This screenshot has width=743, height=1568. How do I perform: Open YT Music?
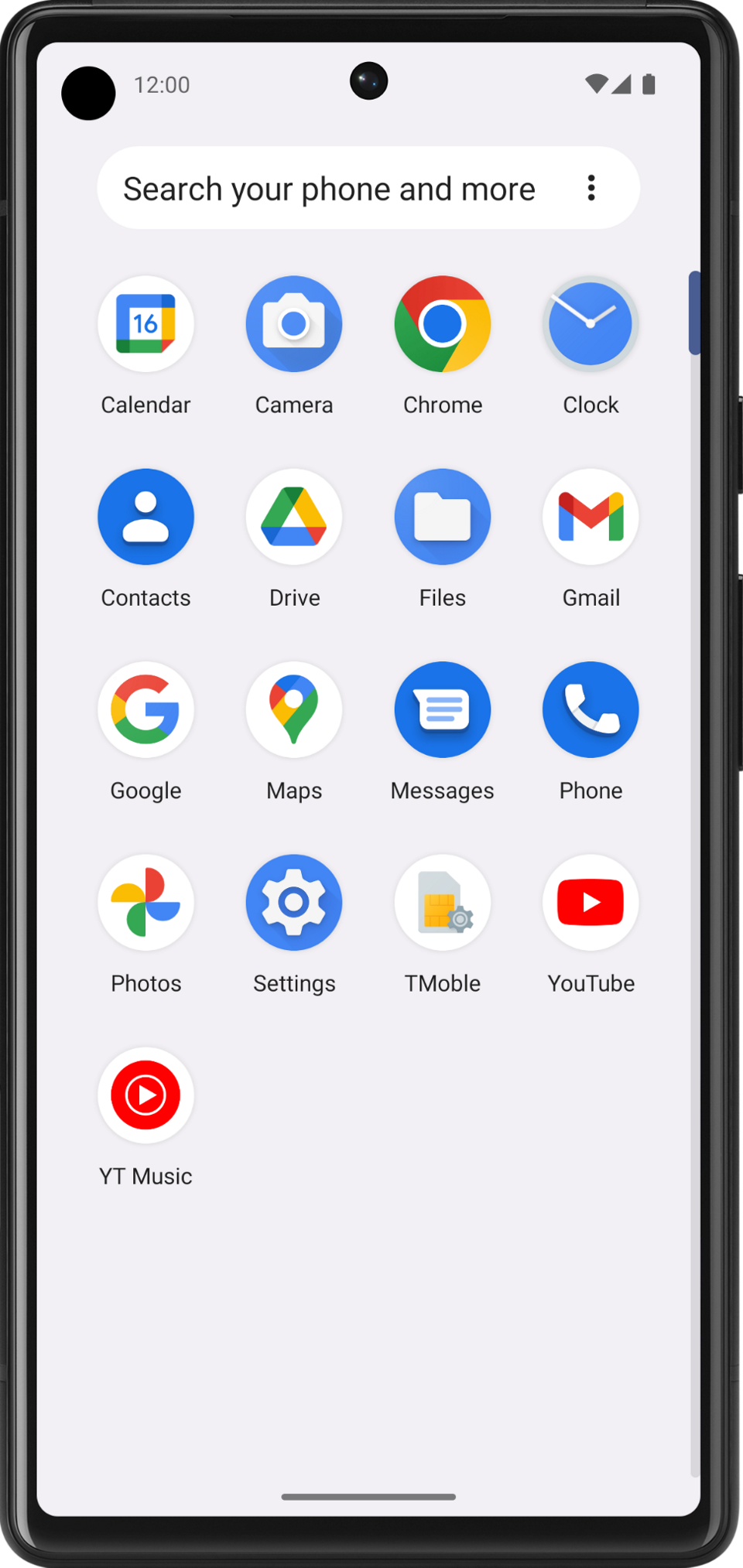(146, 1095)
